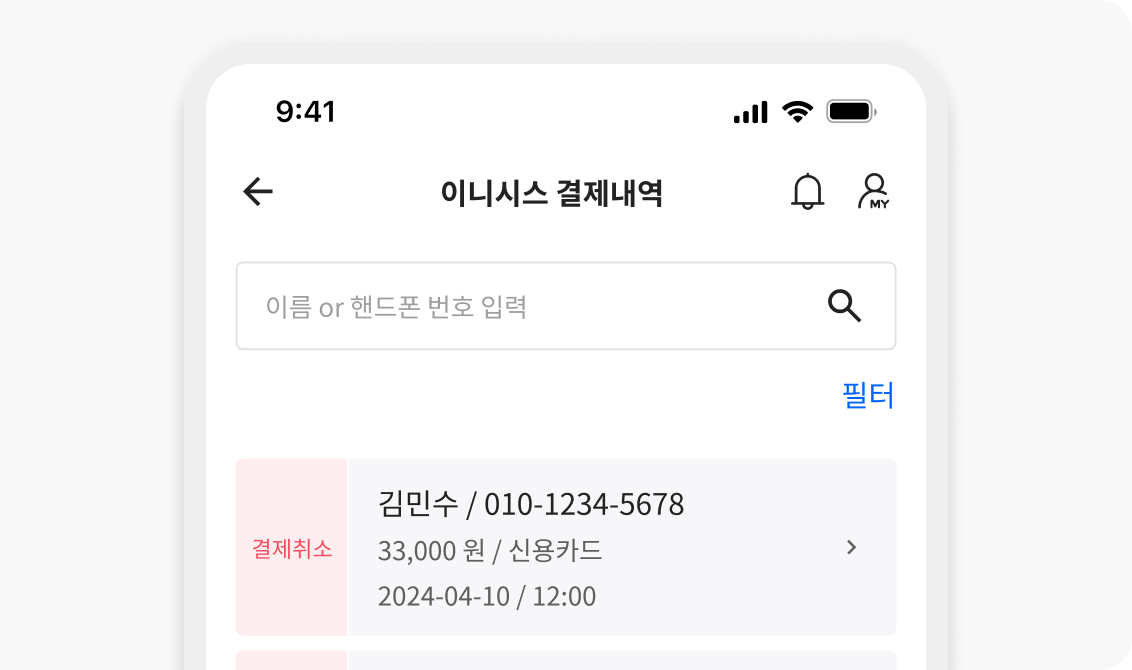Open the 필터 options

click(868, 396)
